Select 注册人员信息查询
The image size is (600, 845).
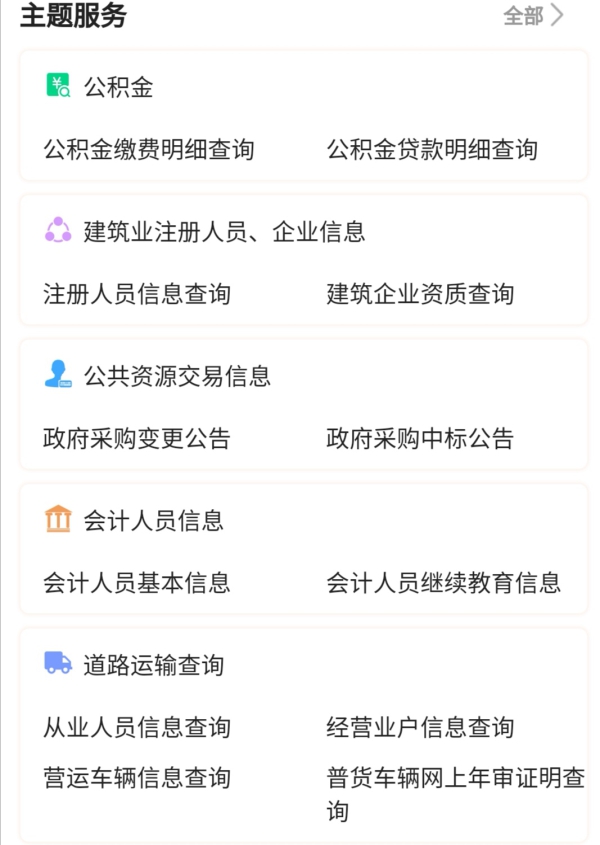click(137, 294)
